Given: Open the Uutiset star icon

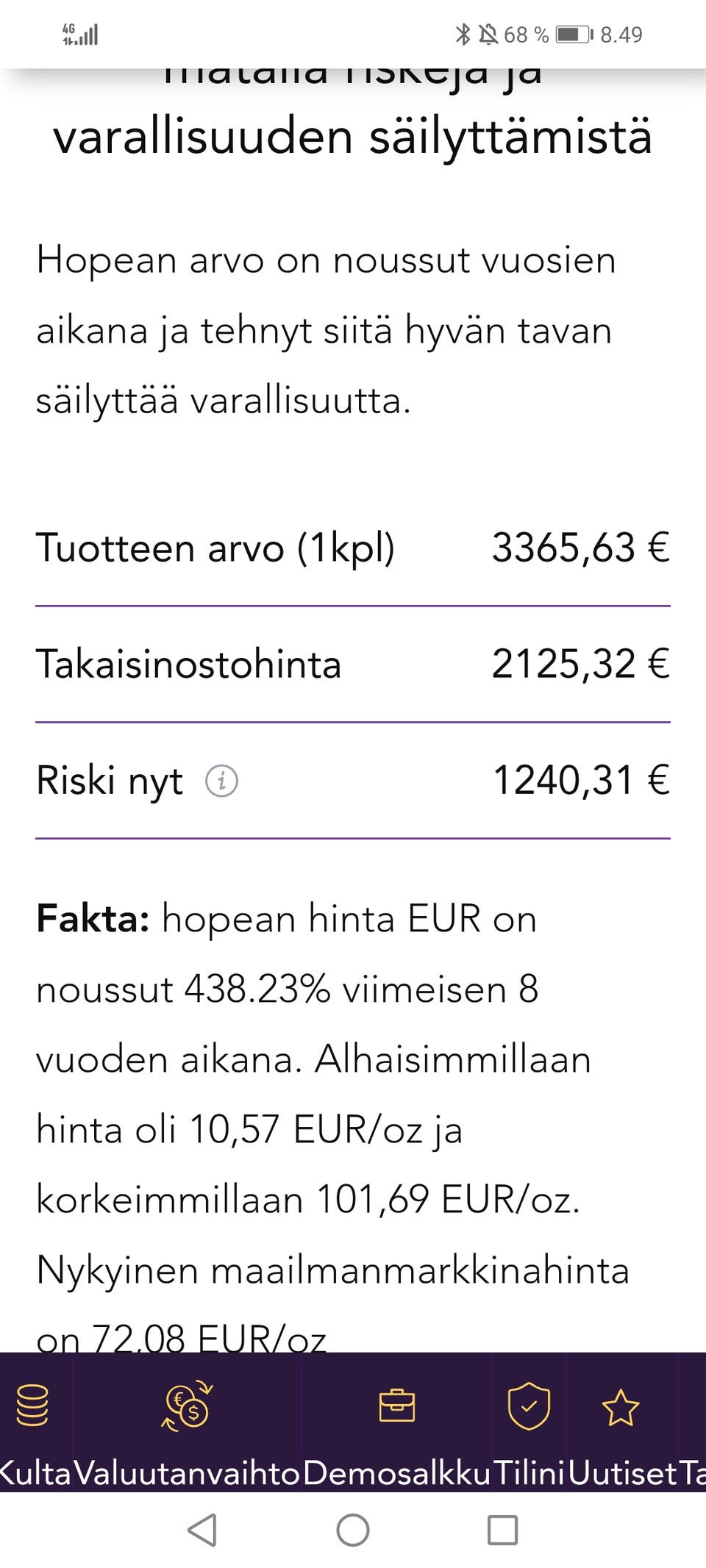Looking at the screenshot, I should pos(620,1407).
